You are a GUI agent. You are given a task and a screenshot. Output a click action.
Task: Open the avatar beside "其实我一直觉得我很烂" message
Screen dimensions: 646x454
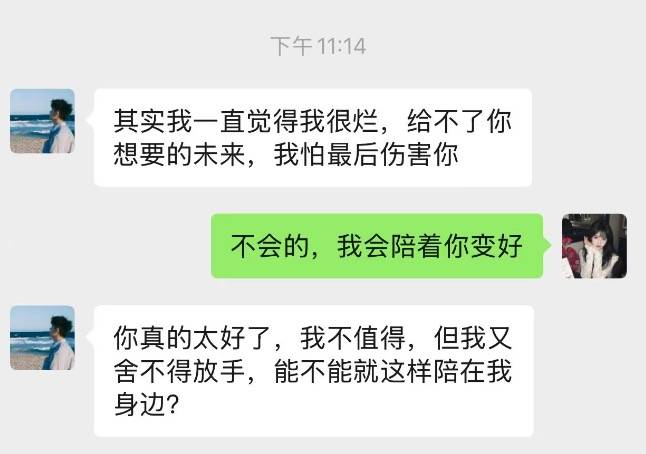point(42,121)
